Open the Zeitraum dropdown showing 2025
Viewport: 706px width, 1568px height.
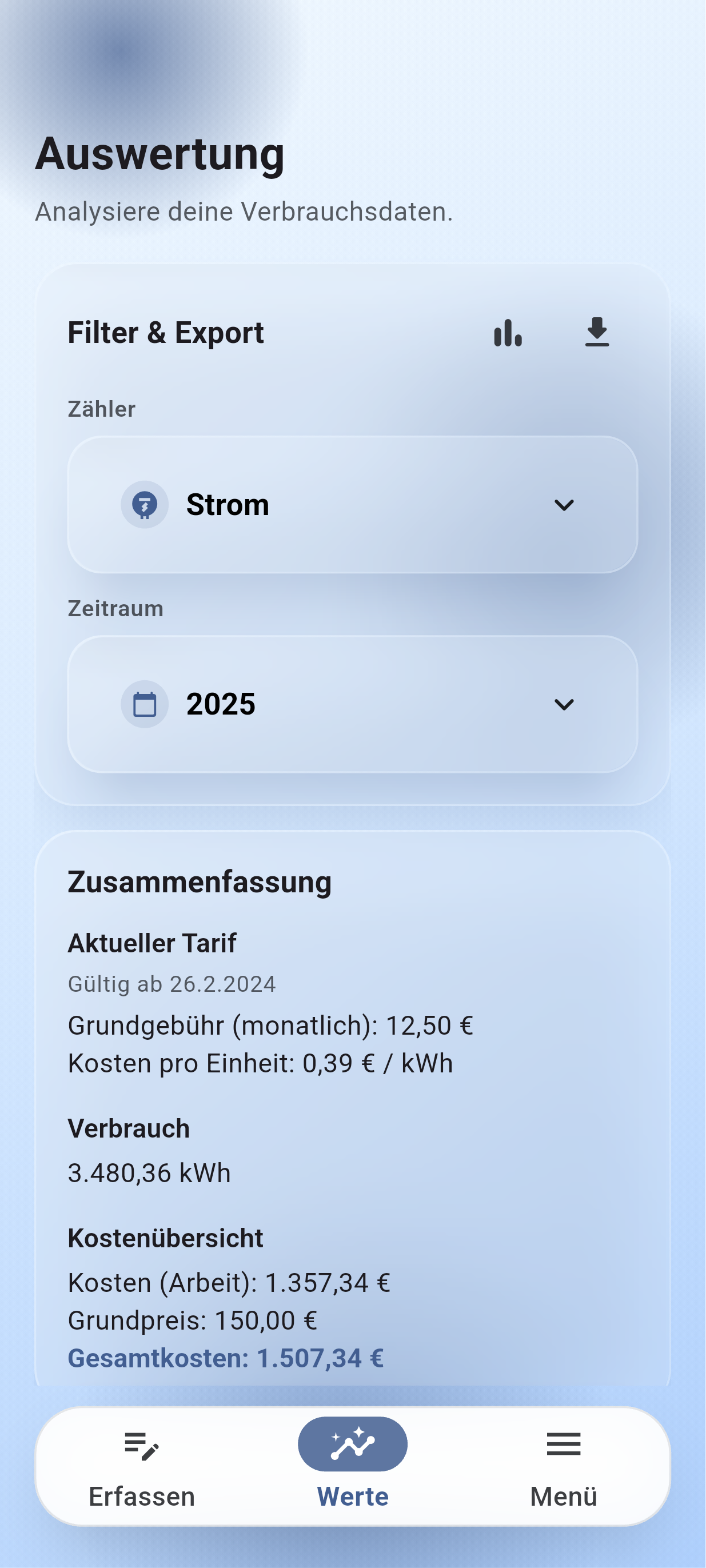352,704
